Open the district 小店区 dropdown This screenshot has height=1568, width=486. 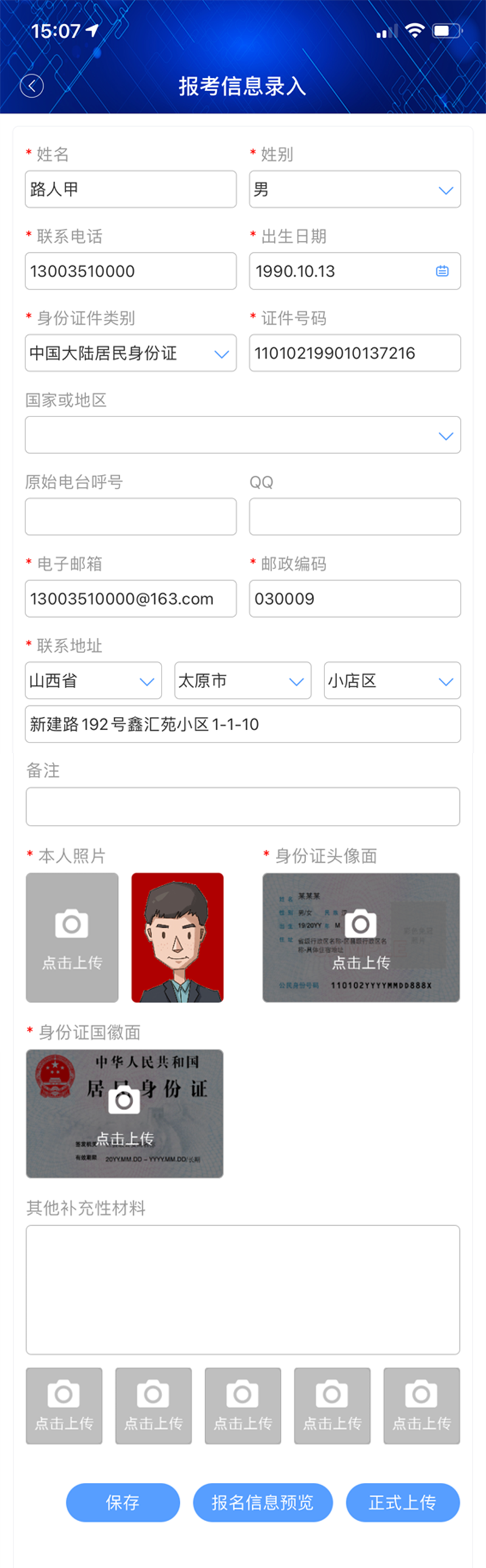[392, 680]
